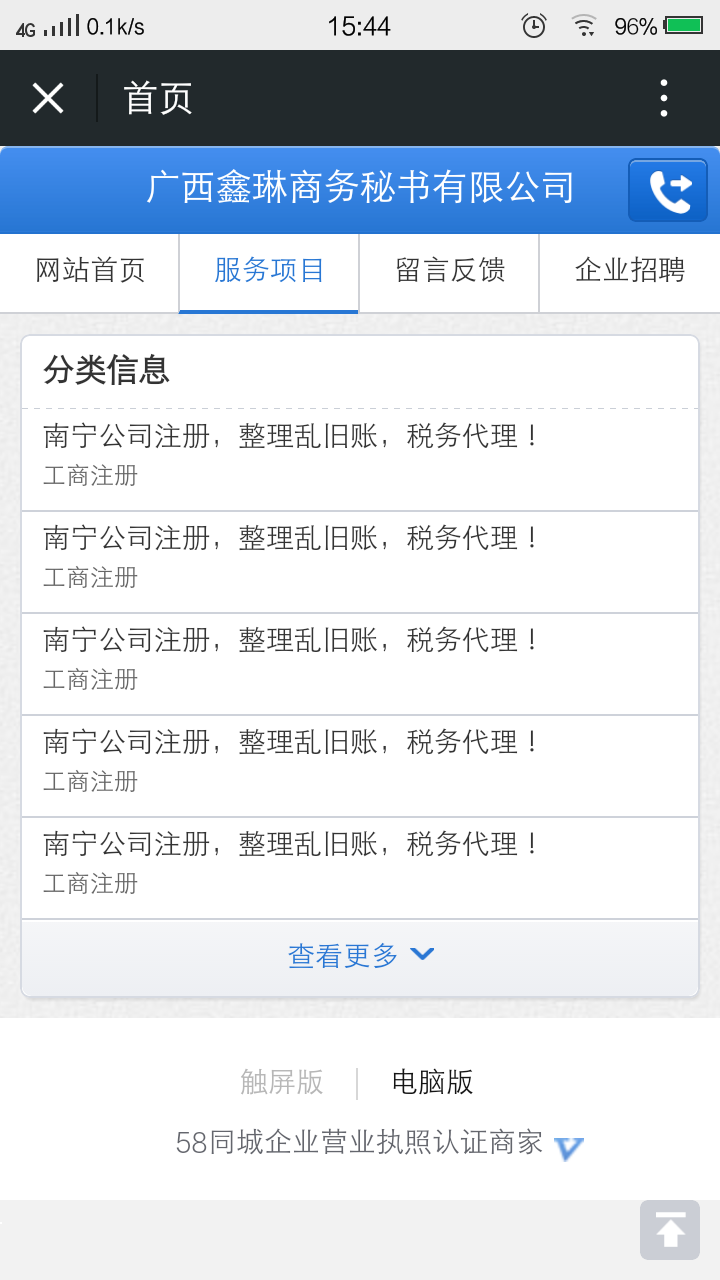Open the three-dot overflow menu
720x1280 pixels.
pyautogui.click(x=664, y=99)
